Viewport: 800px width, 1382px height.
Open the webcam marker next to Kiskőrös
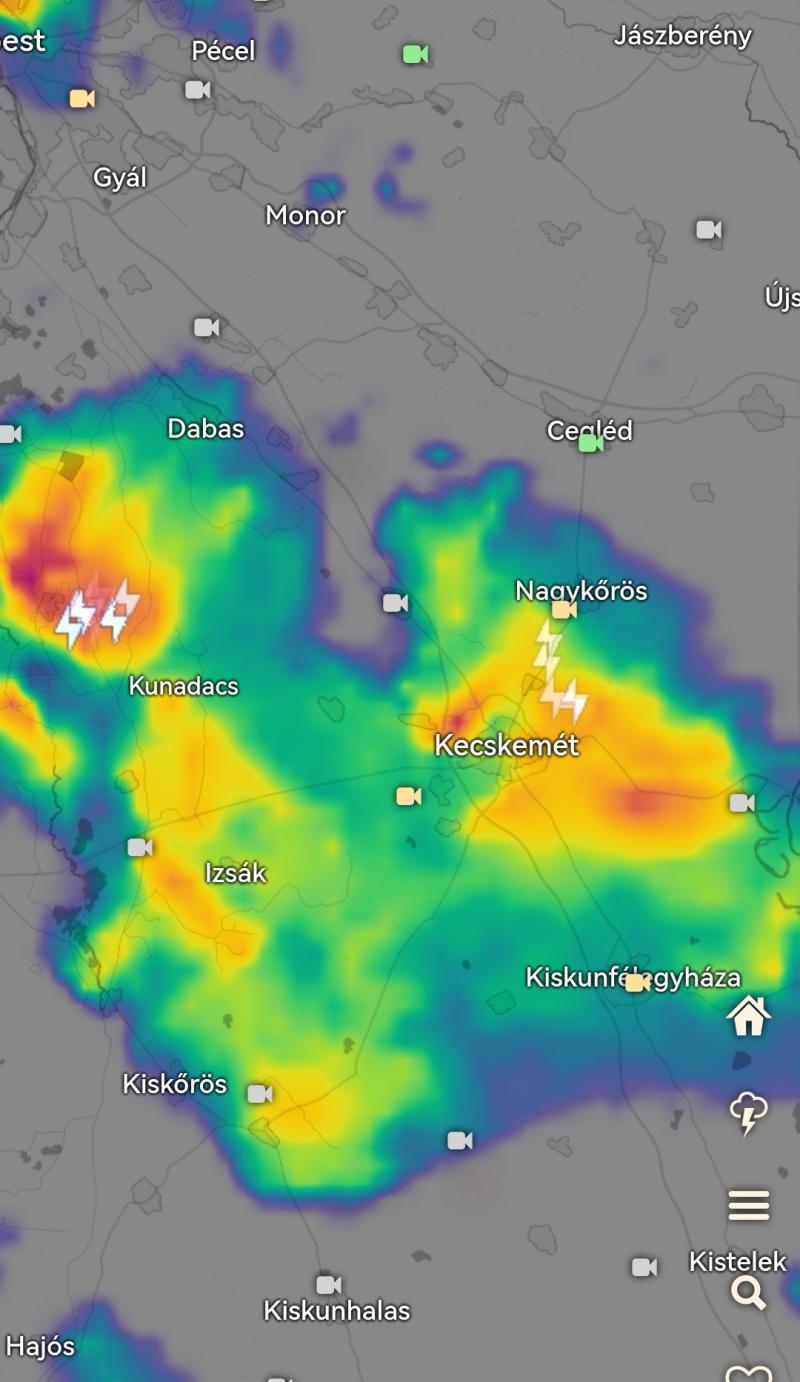click(260, 1094)
